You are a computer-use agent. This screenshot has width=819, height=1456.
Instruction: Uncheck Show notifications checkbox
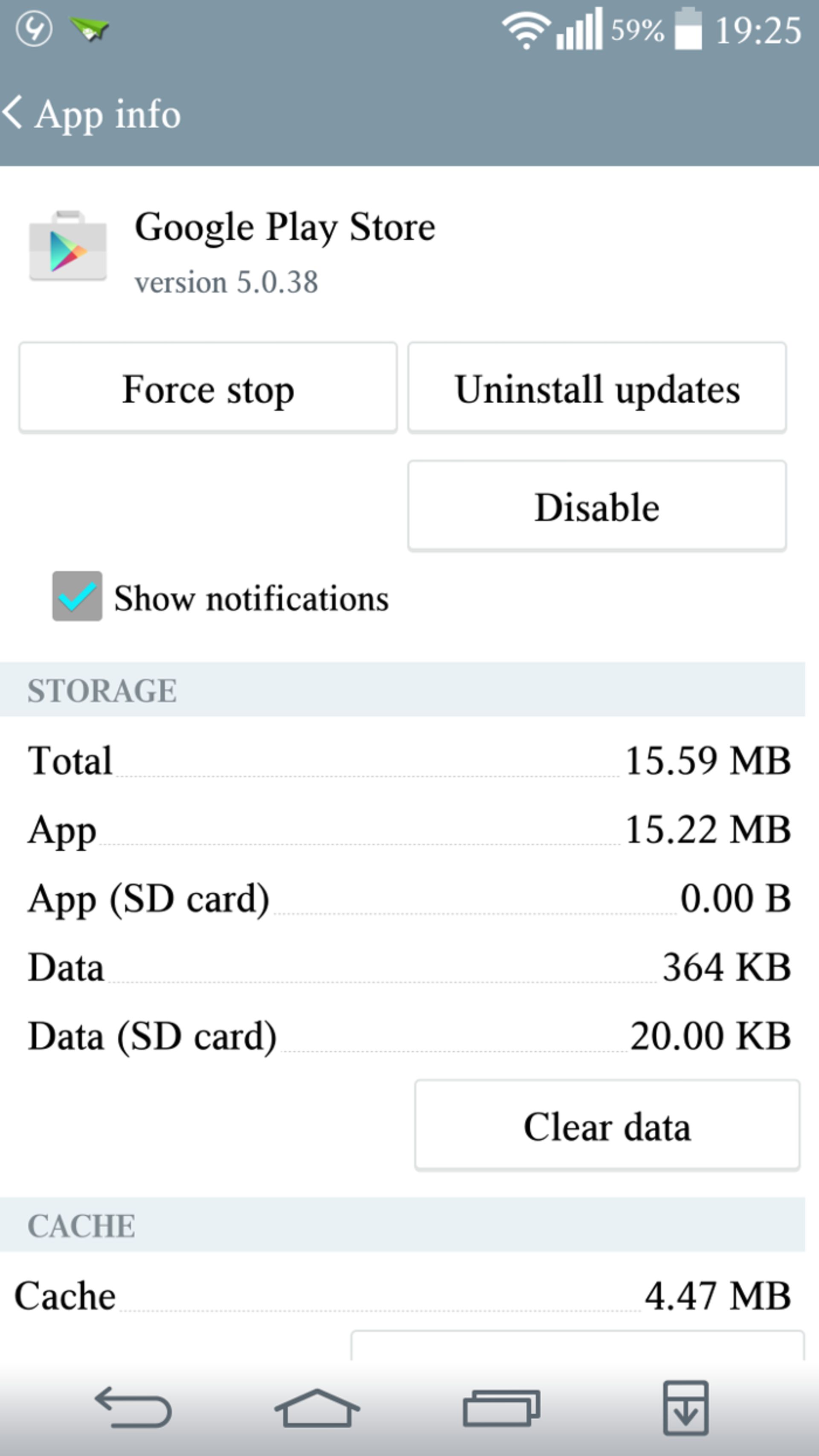(77, 596)
